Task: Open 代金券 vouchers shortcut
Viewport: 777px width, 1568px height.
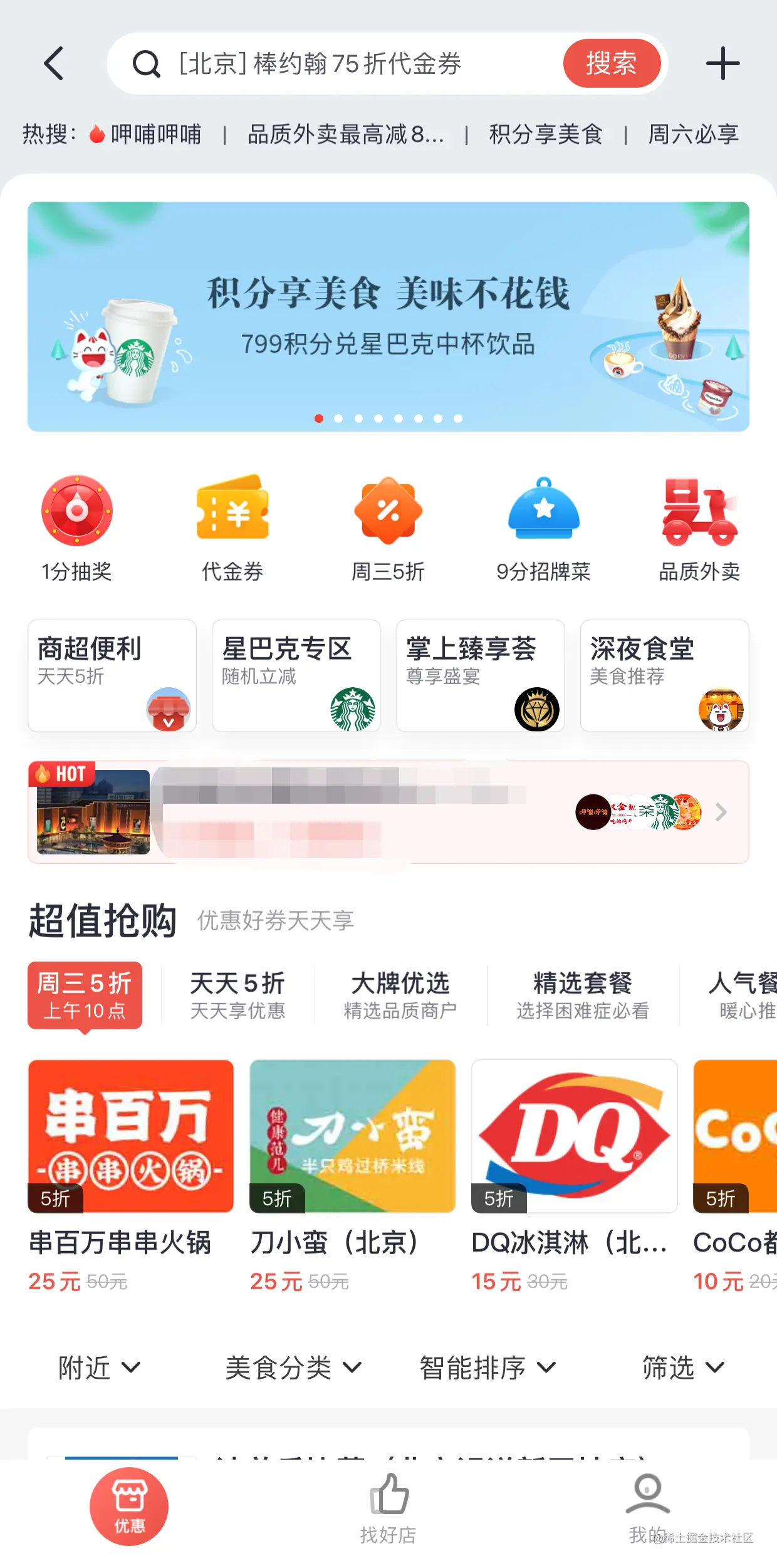Action: point(232,527)
